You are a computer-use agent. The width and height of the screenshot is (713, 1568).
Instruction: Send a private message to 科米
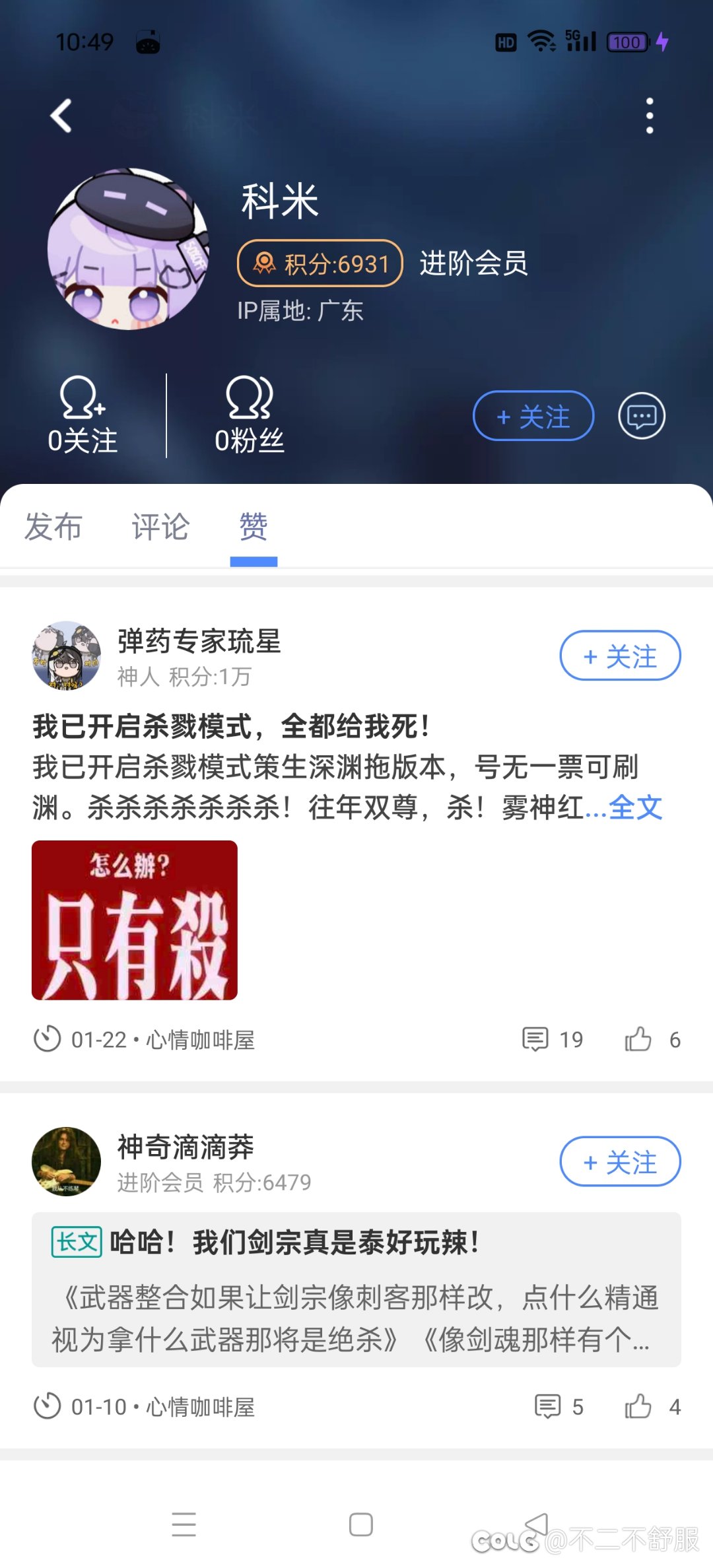click(x=642, y=416)
